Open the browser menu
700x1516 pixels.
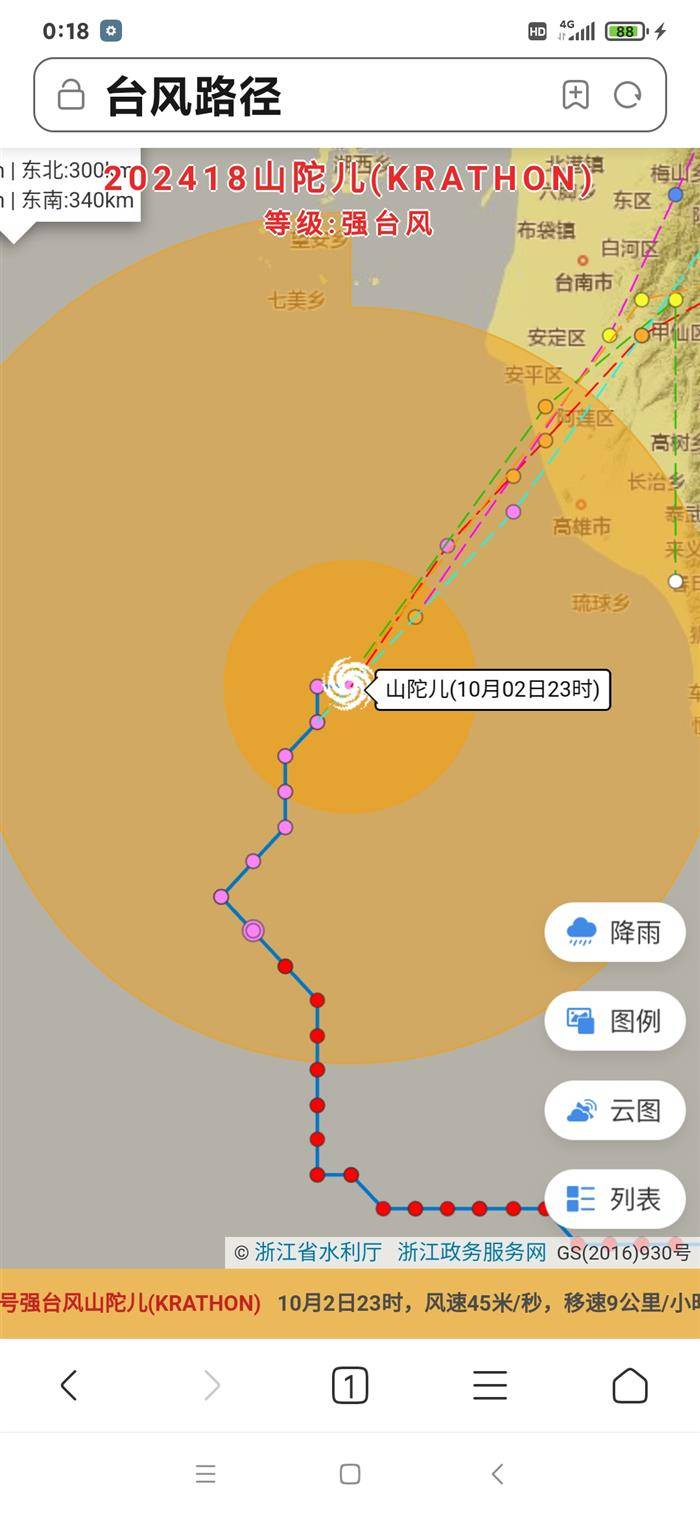490,1386
